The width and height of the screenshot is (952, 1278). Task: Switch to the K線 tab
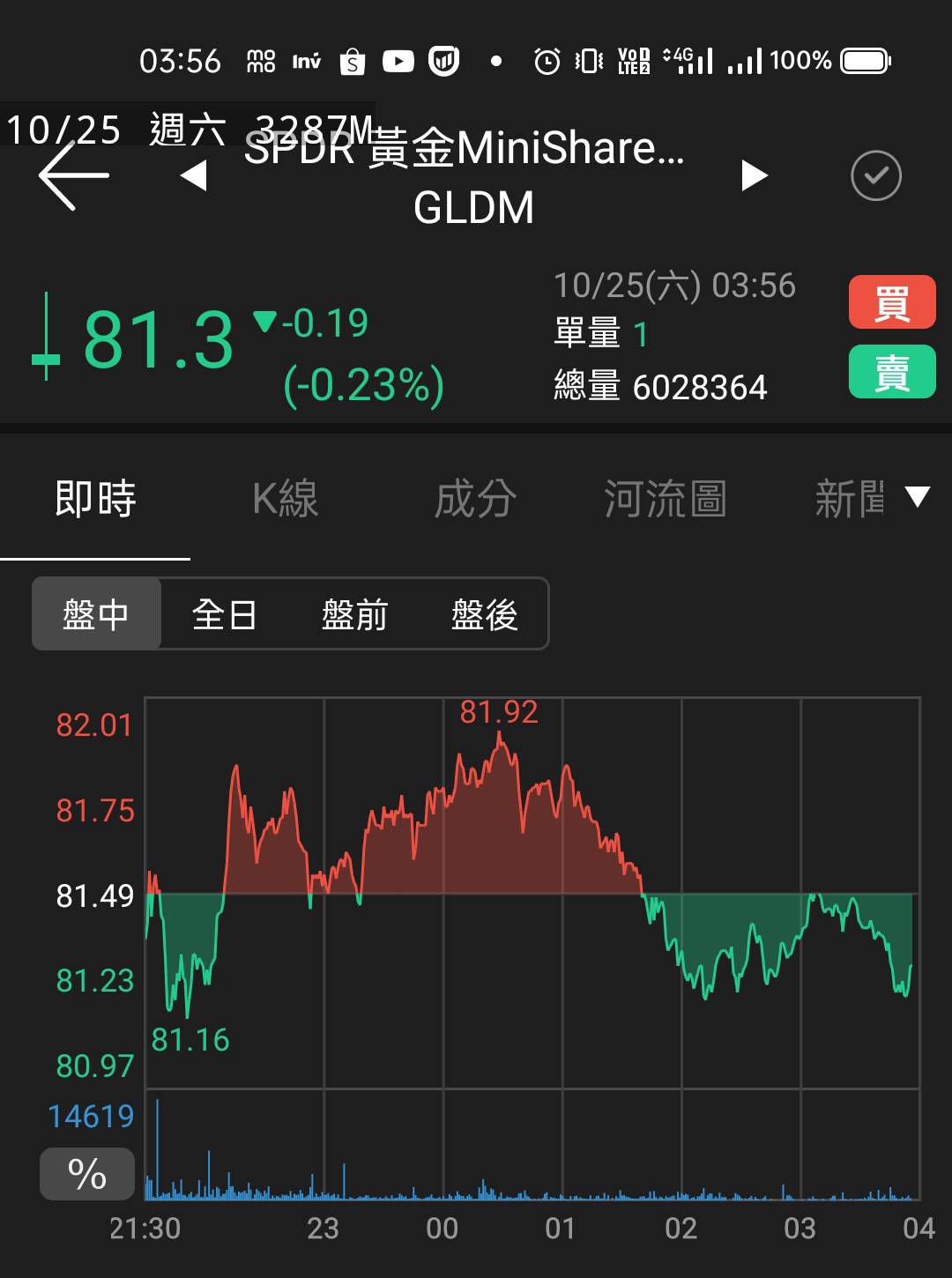(284, 499)
